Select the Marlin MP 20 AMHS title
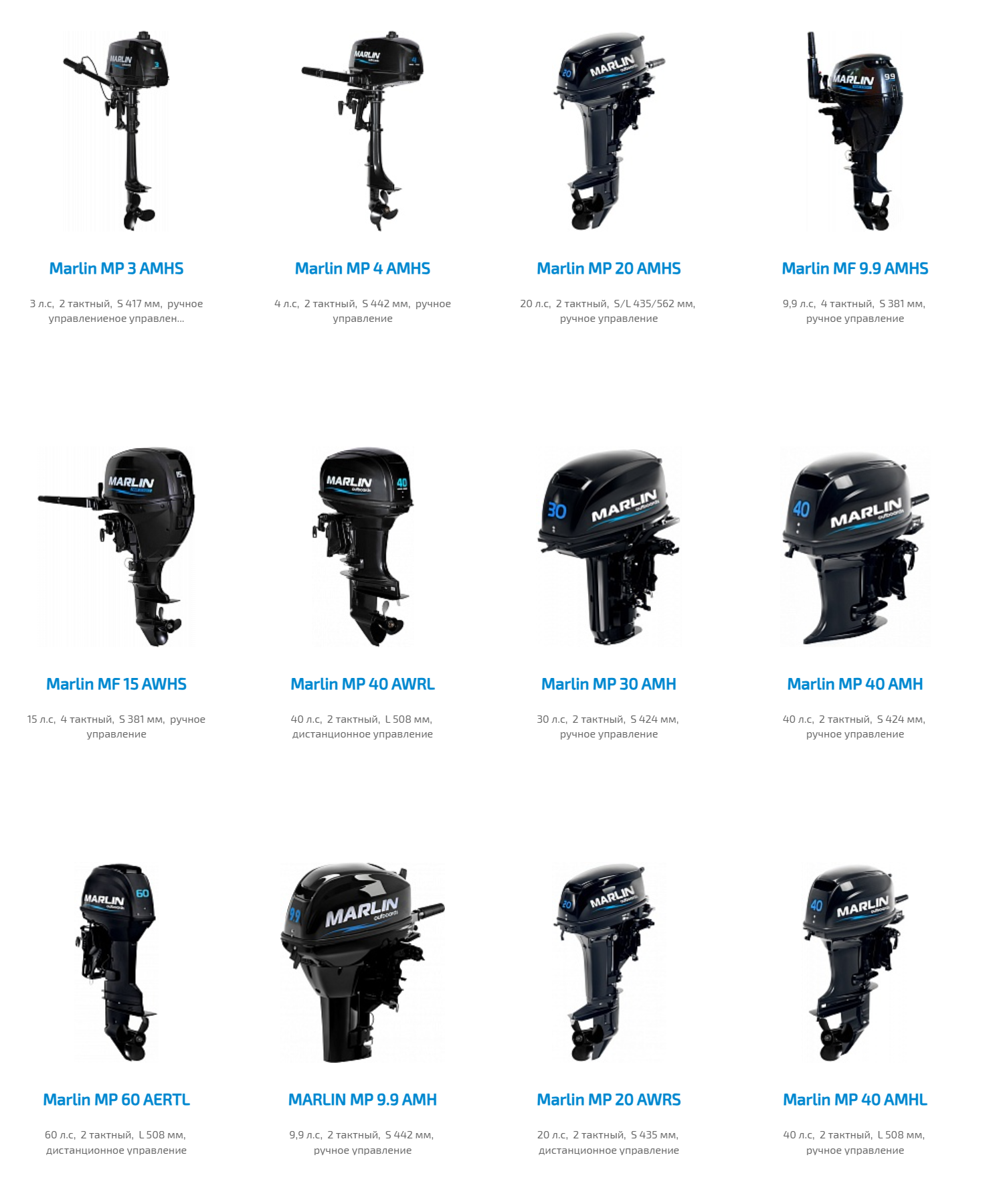The width and height of the screenshot is (1003, 1204). [x=609, y=268]
